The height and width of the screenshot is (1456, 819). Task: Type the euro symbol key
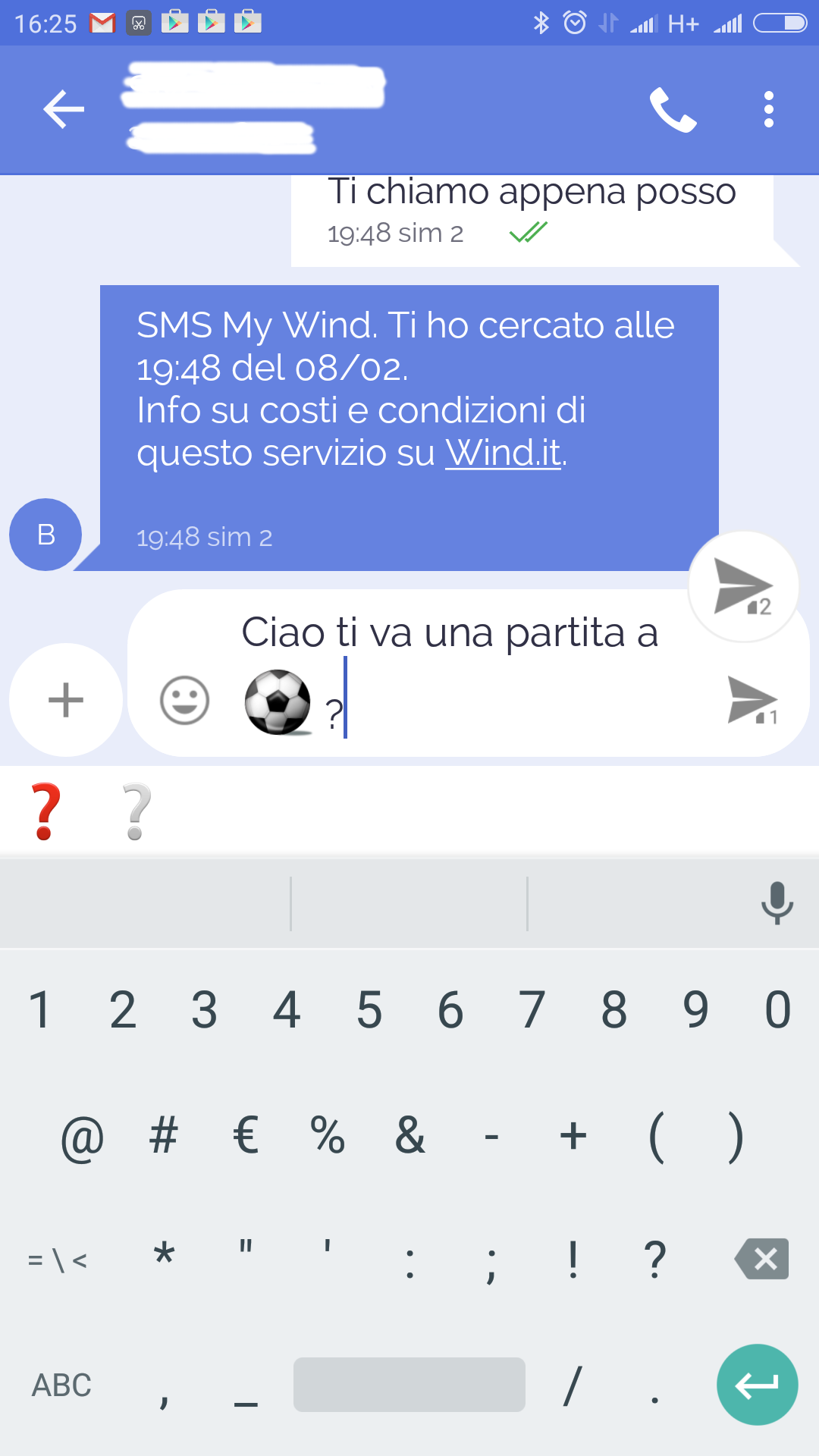click(x=246, y=1136)
